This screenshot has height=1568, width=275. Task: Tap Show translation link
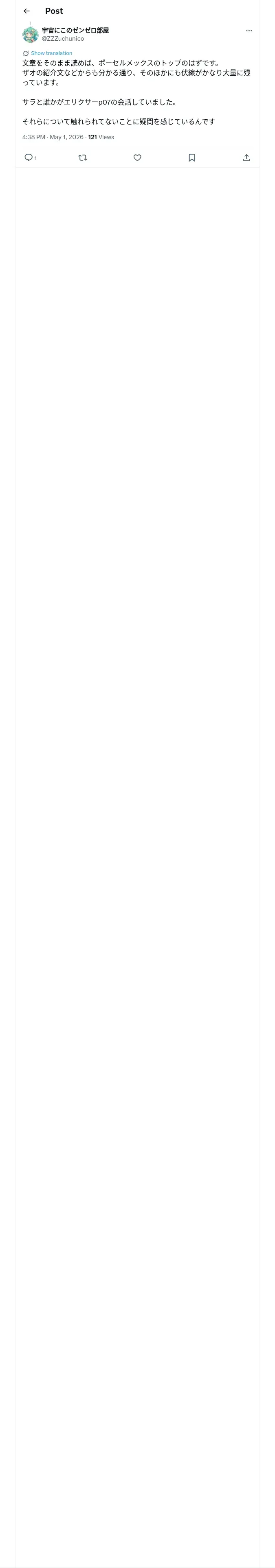click(x=51, y=53)
